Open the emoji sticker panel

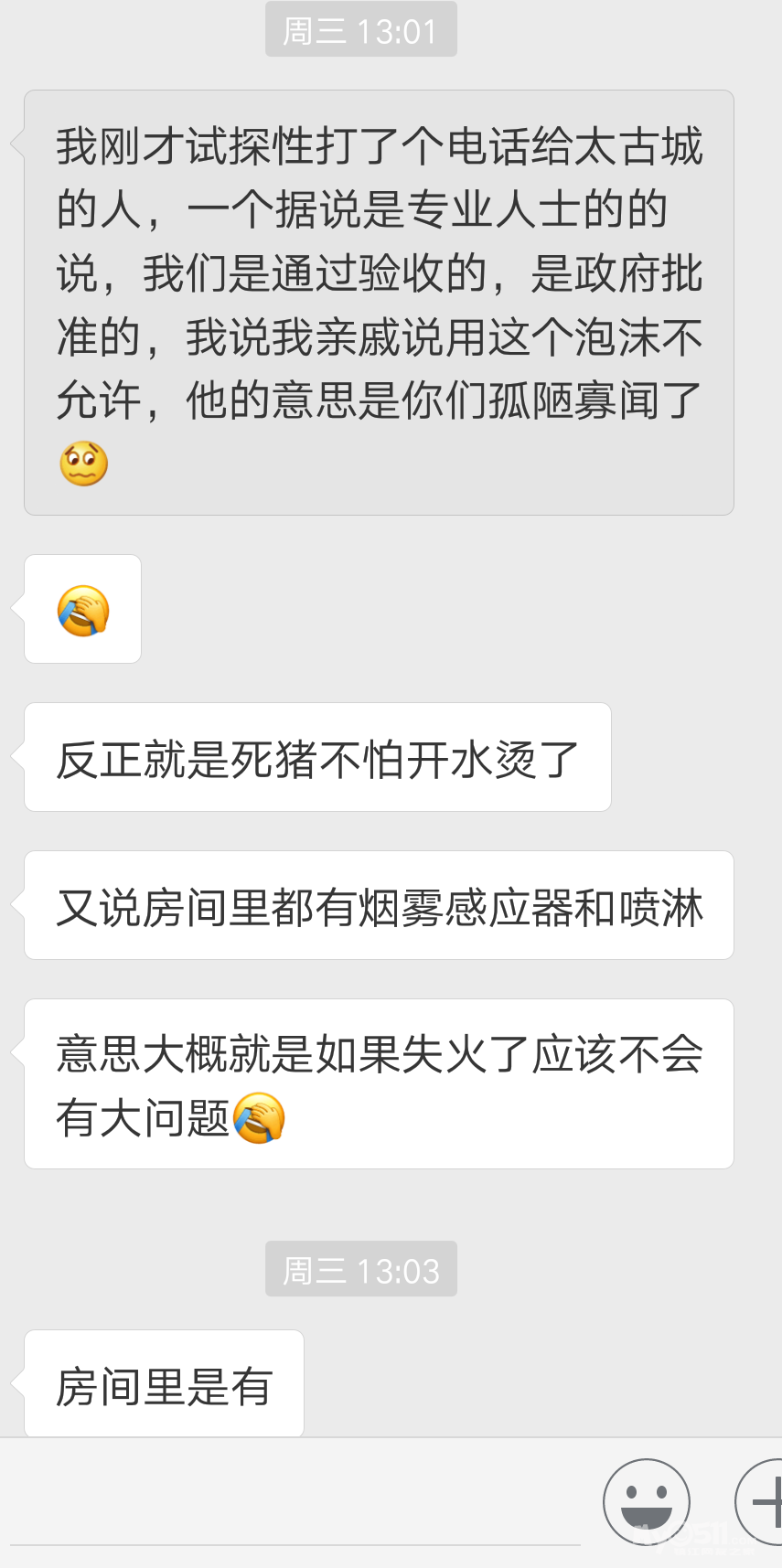647,1502
